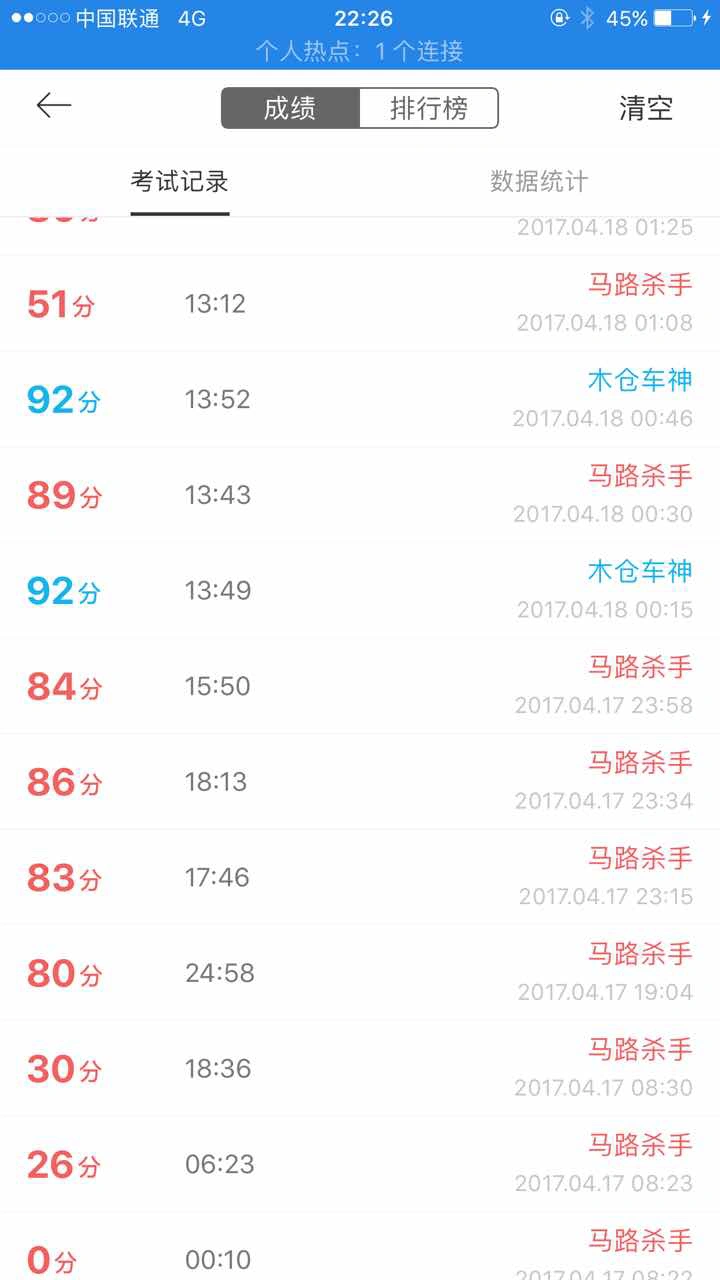Screen dimensions: 720x1280
Task: View the 83分 exam record
Action: [x=360, y=877]
